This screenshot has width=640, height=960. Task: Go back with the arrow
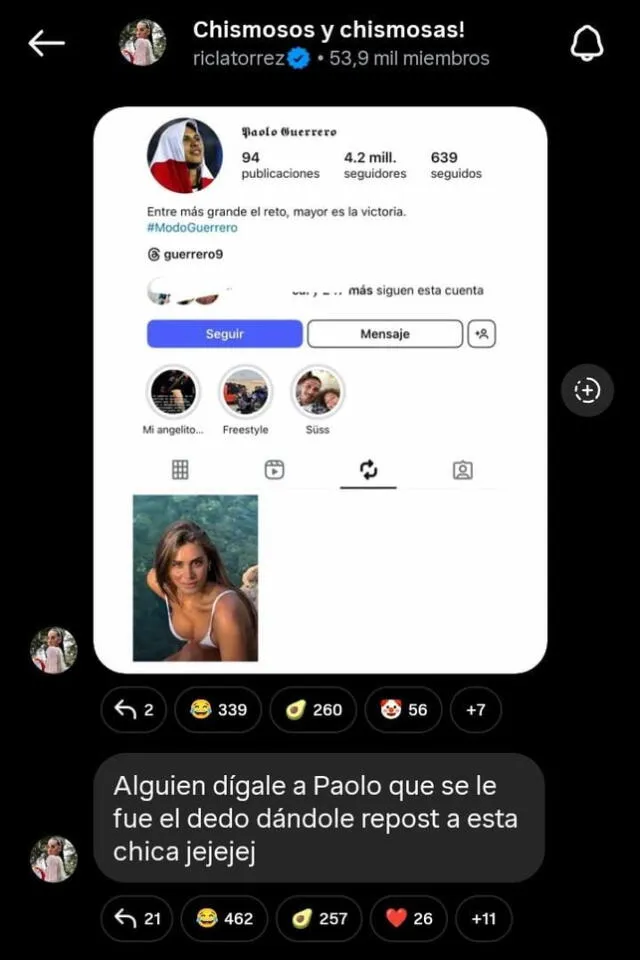[x=46, y=43]
